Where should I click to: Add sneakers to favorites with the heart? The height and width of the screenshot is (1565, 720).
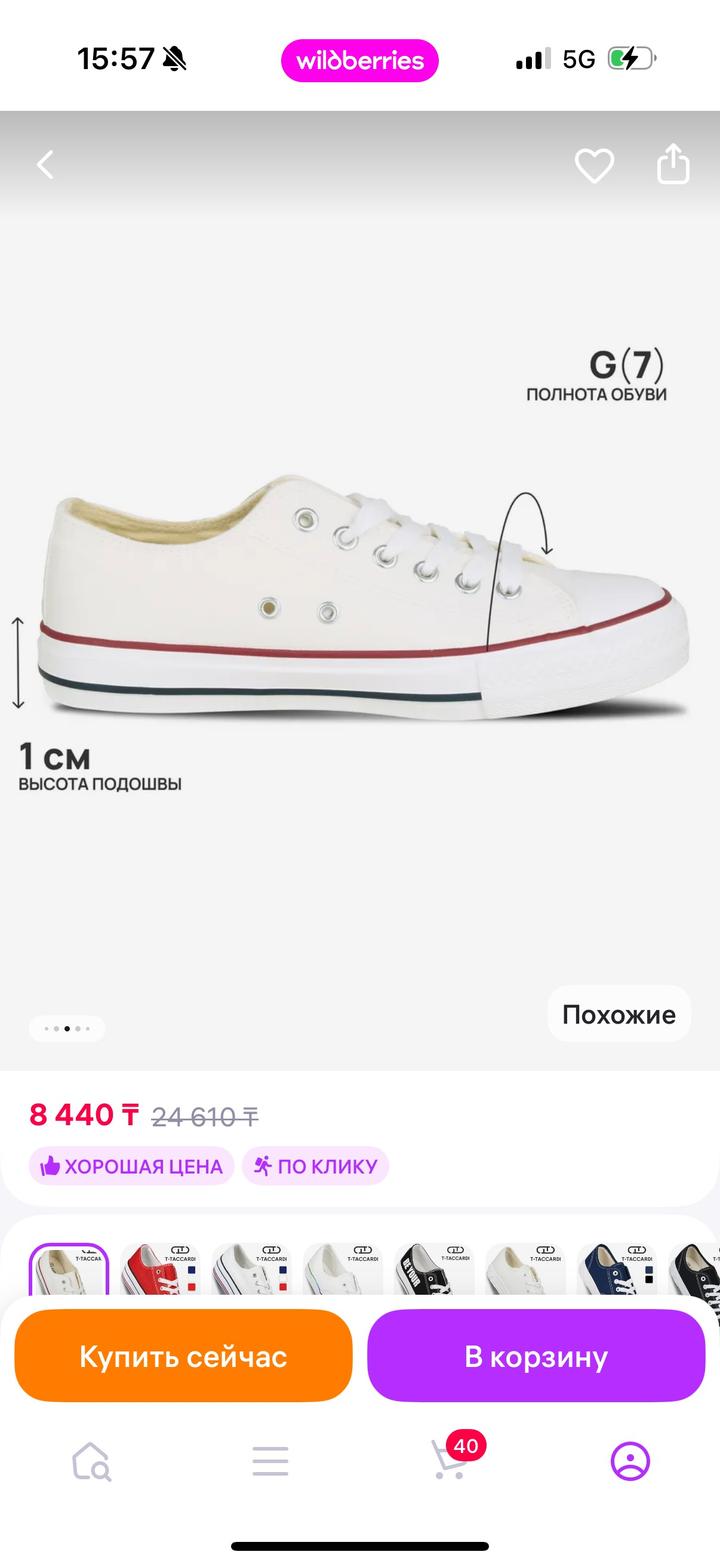click(x=594, y=165)
